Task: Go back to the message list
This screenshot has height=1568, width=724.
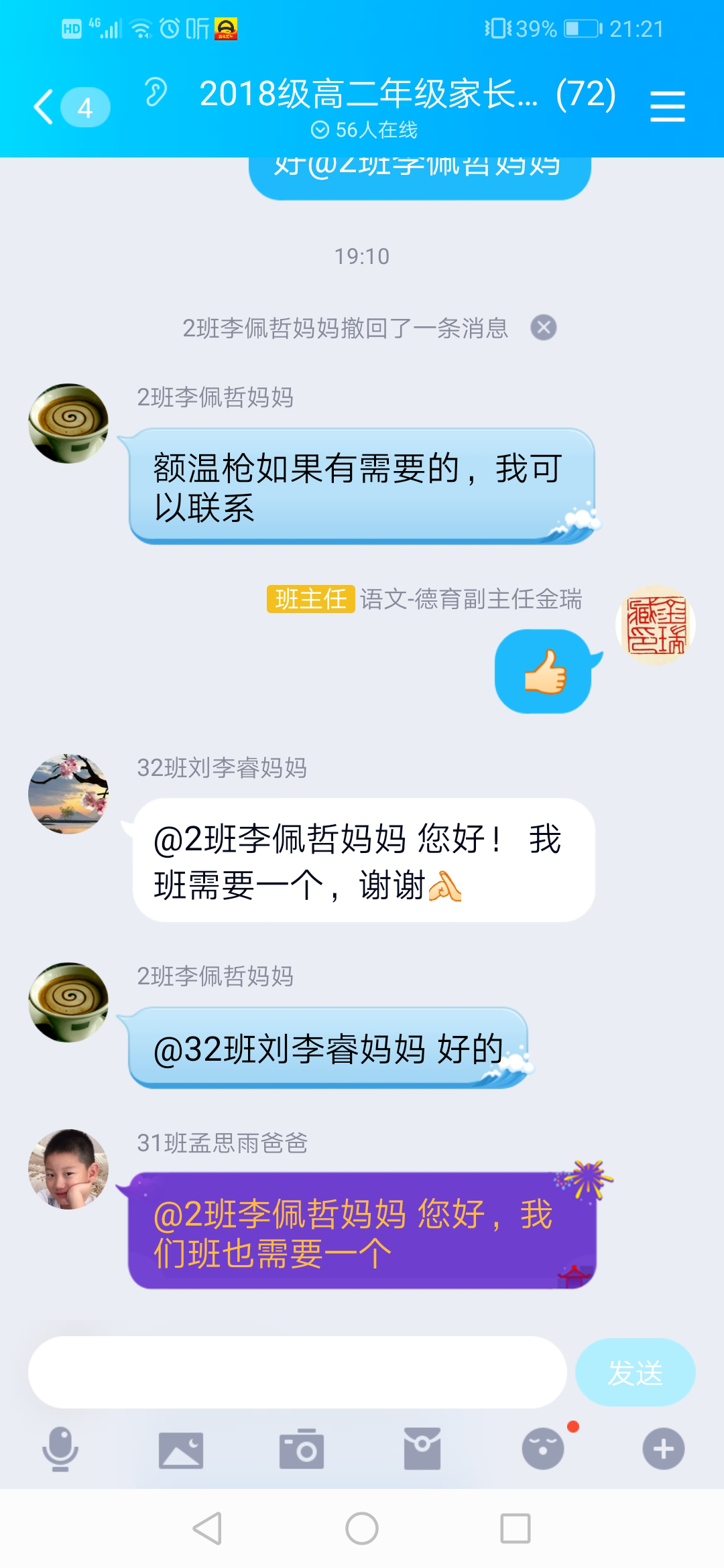Action: click(x=46, y=107)
